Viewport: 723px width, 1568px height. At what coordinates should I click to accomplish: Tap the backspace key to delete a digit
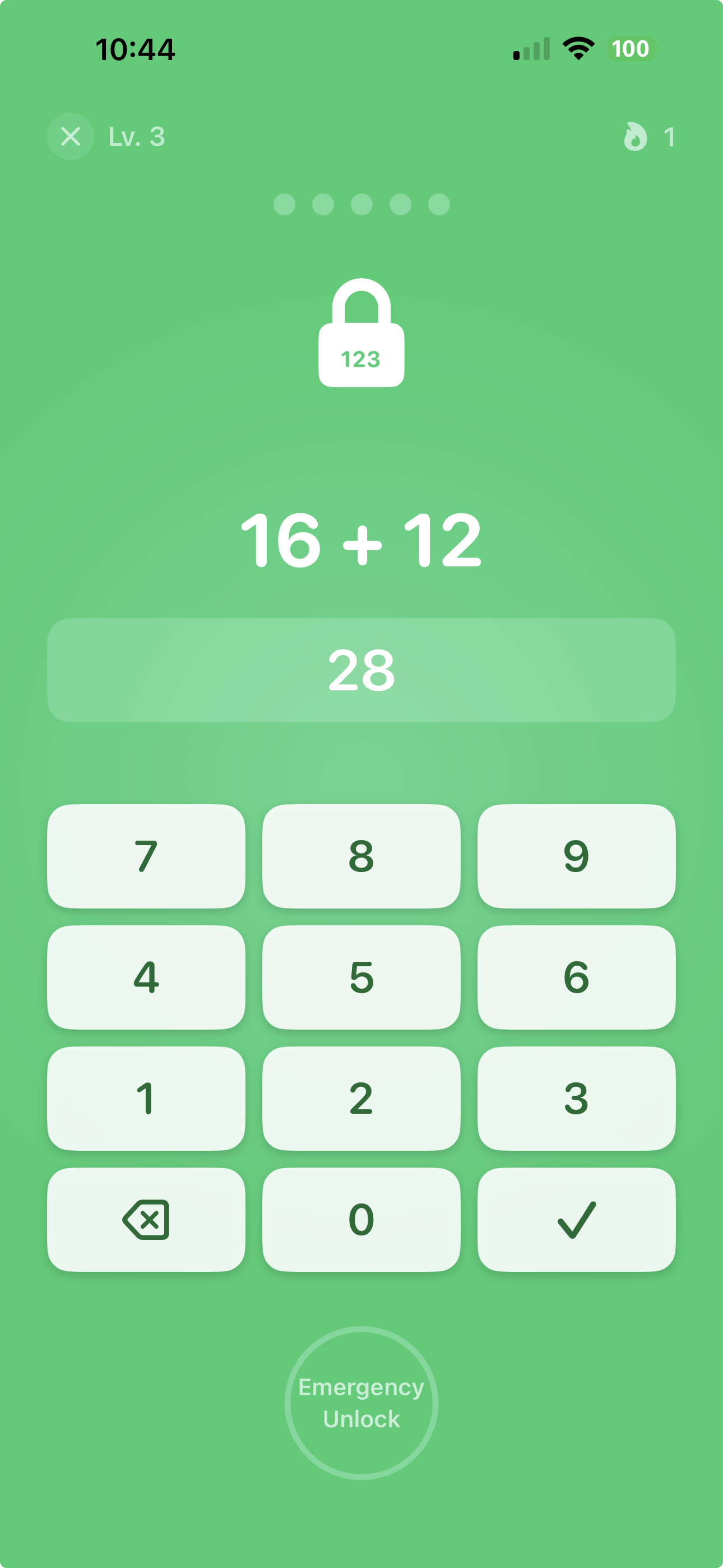coord(146,1220)
